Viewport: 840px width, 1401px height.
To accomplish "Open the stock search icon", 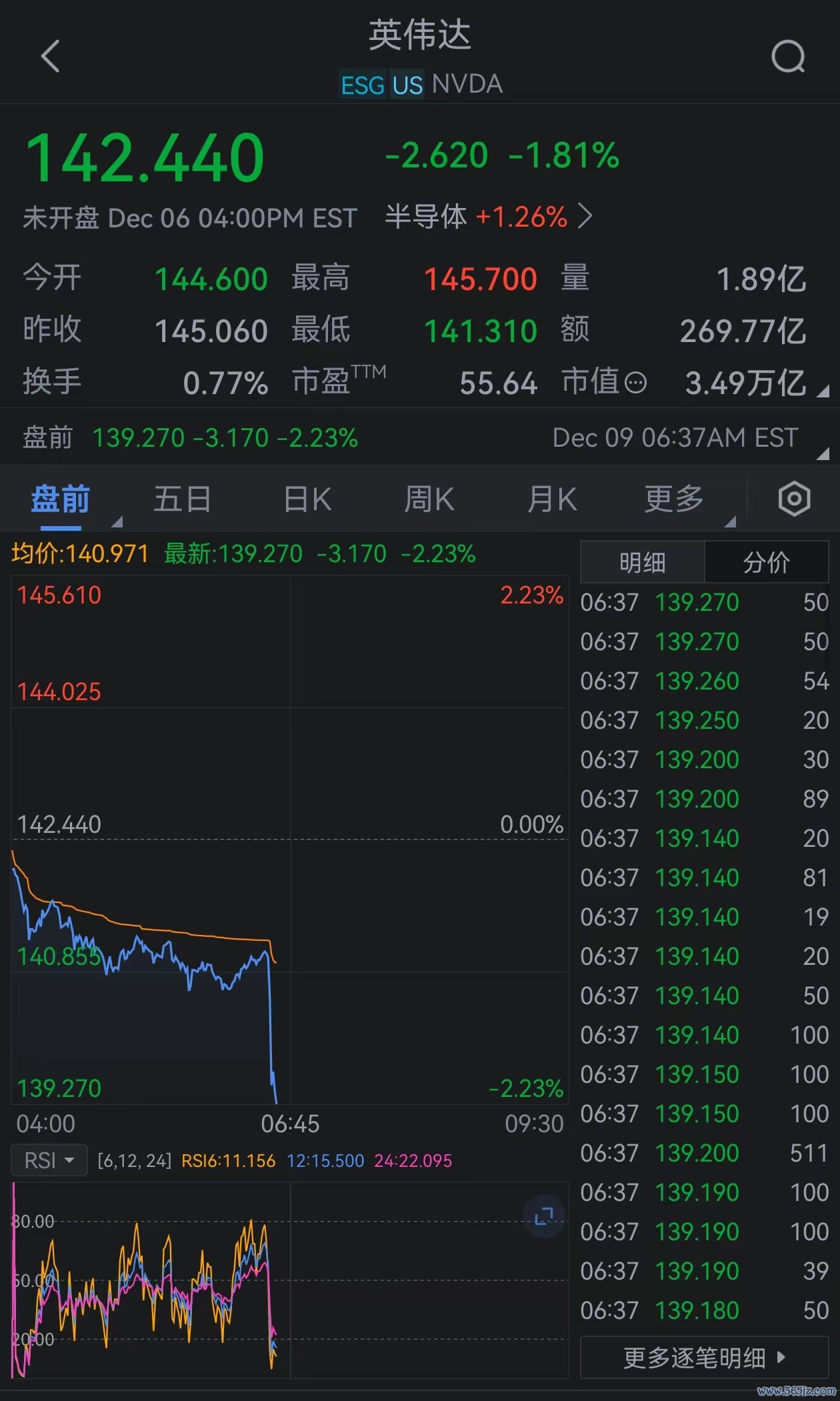I will pos(788,57).
